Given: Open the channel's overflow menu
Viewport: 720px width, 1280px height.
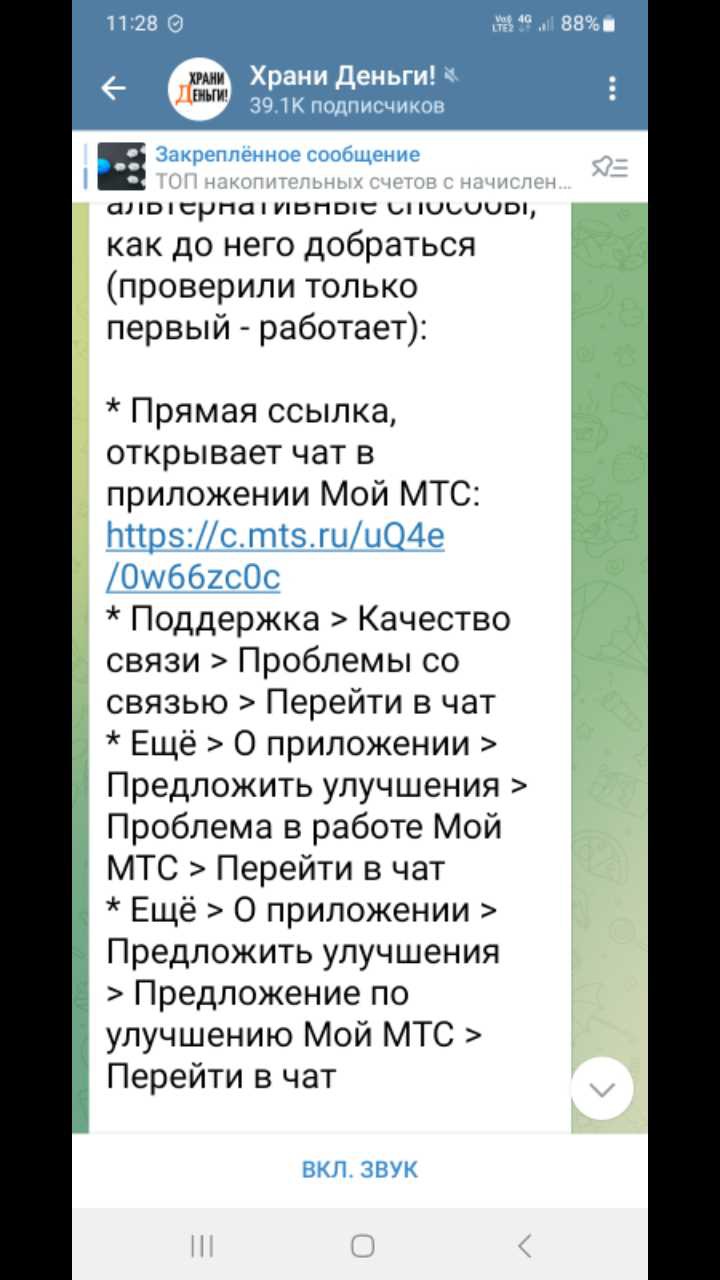Looking at the screenshot, I should 612,89.
